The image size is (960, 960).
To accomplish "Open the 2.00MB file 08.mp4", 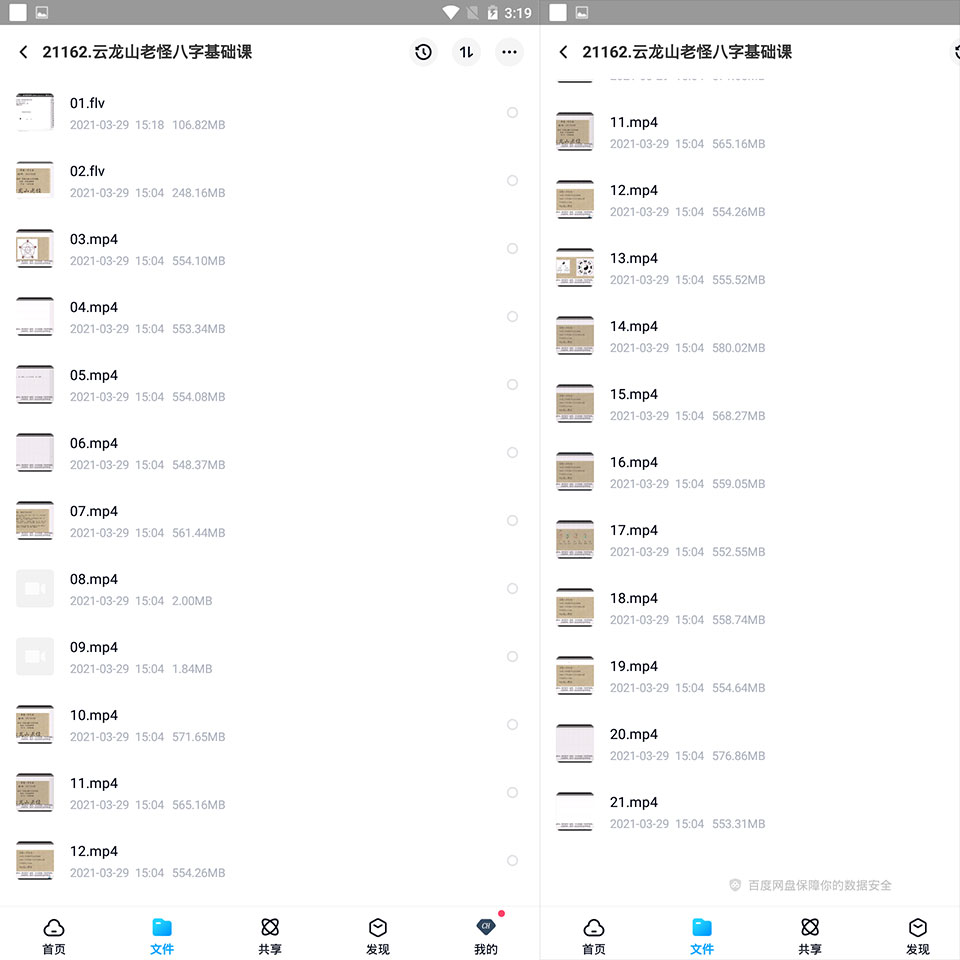I will 269,589.
